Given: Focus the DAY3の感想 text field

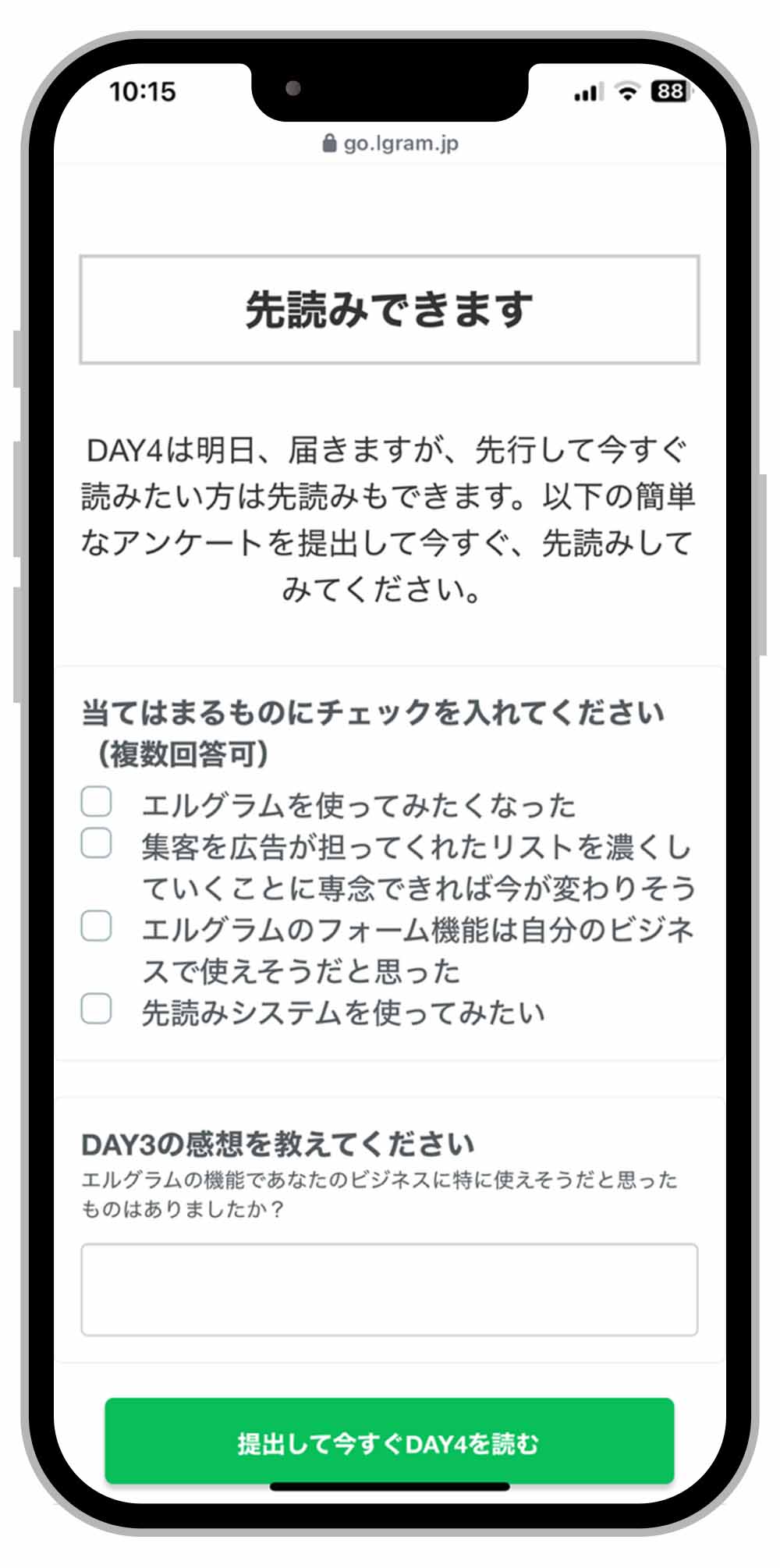Looking at the screenshot, I should coord(389,1290).
